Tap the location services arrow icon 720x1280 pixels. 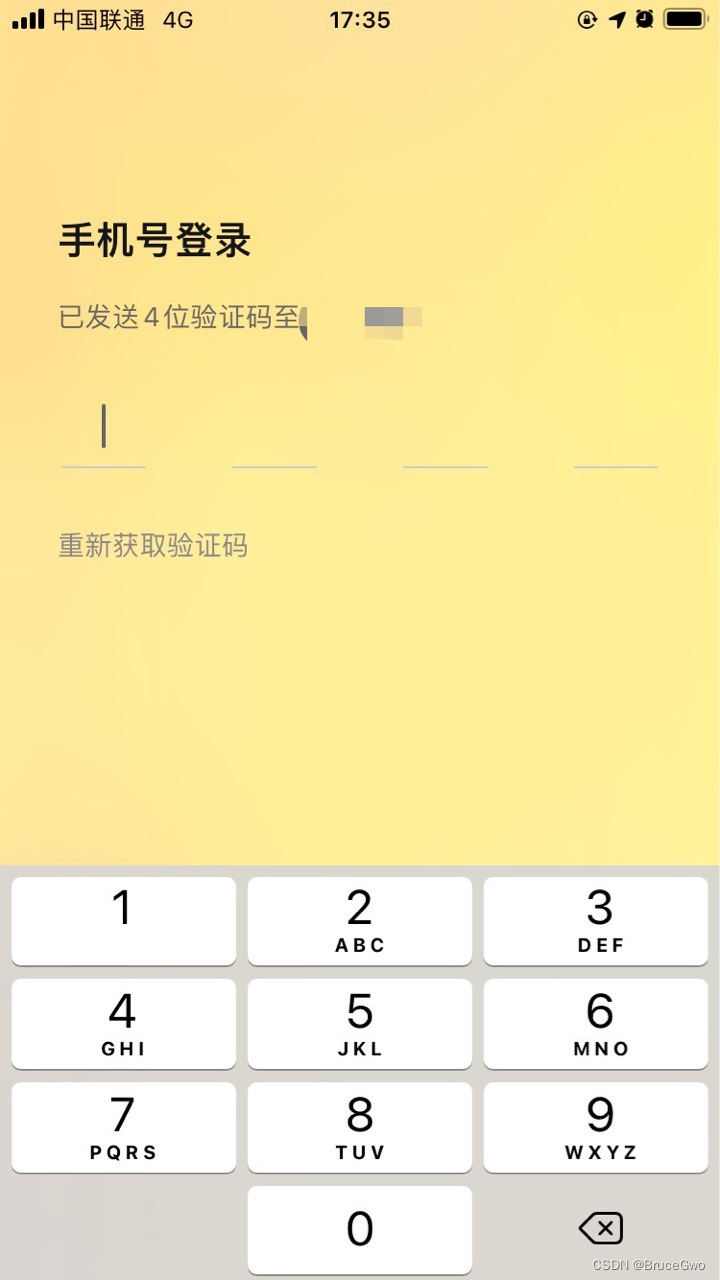pos(615,19)
